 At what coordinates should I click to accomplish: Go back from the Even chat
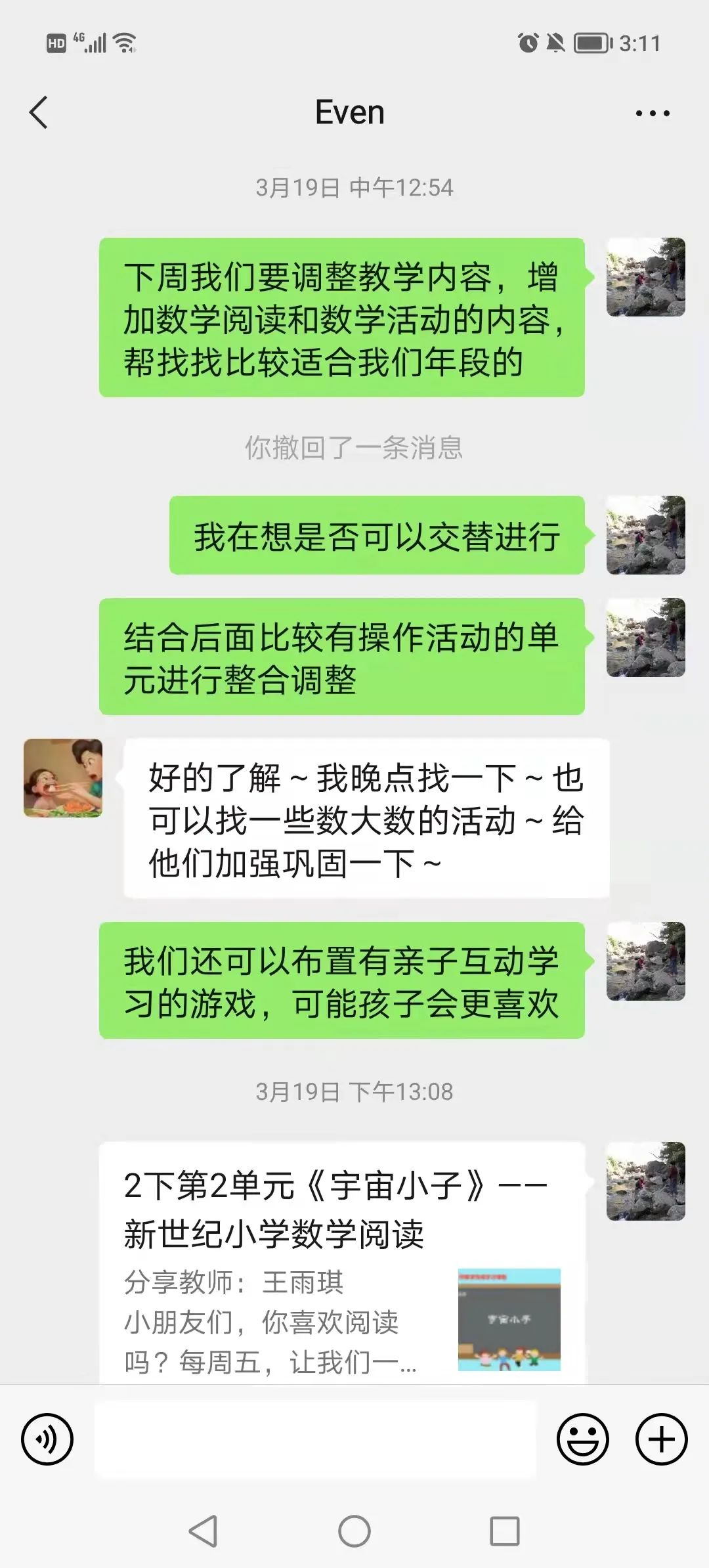pos(39,112)
